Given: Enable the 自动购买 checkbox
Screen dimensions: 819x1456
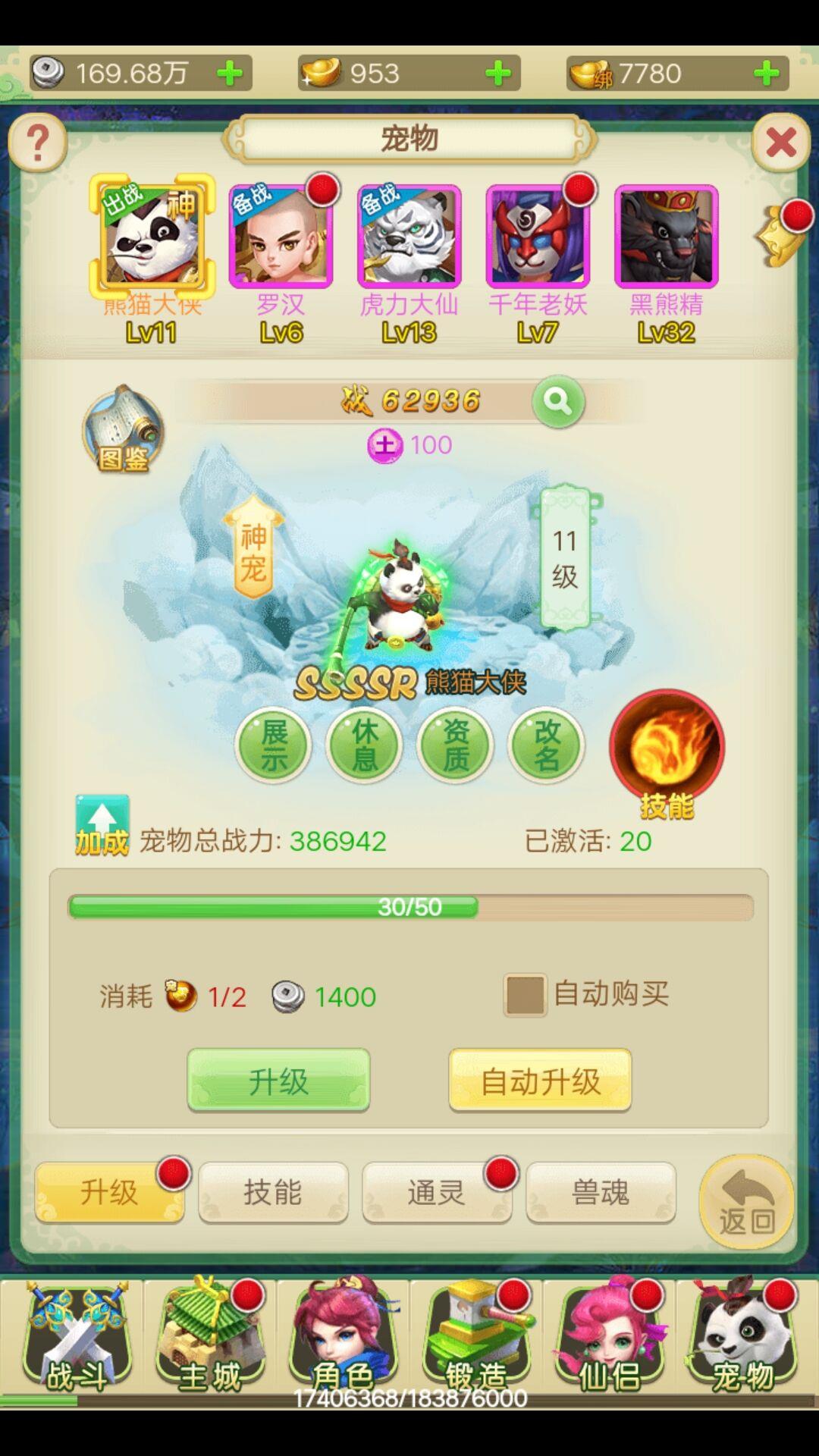Looking at the screenshot, I should point(525,995).
